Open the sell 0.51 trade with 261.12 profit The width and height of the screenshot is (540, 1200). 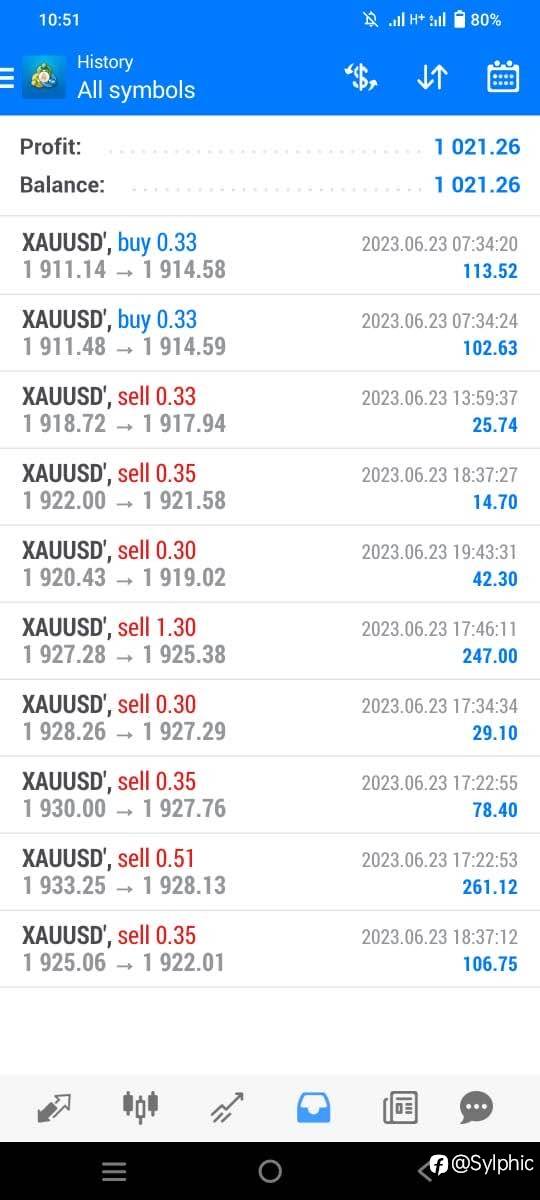point(270,871)
